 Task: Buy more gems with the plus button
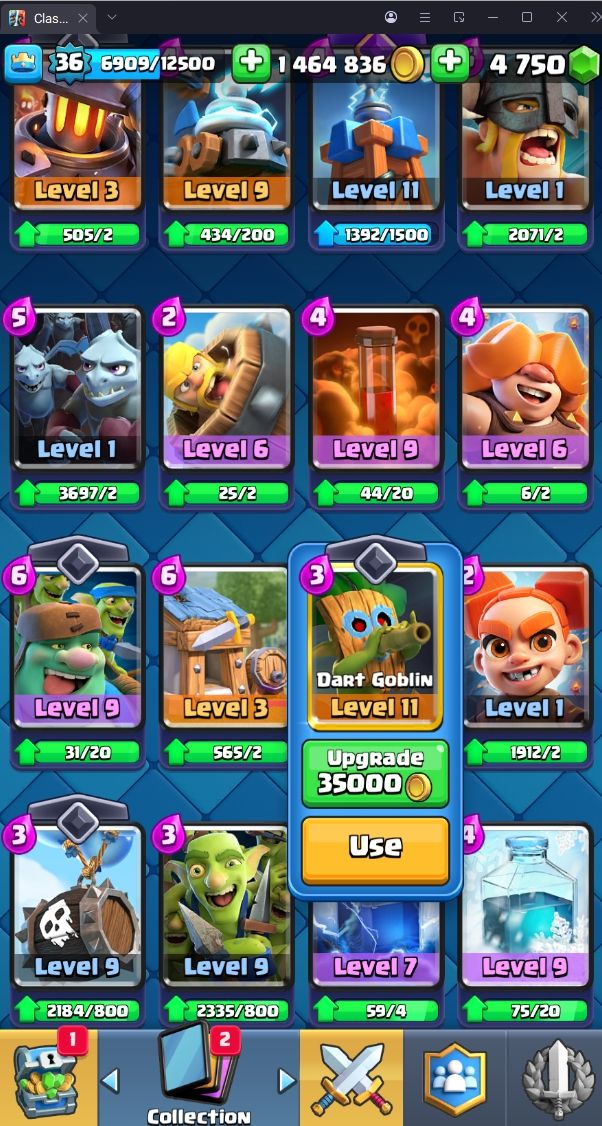tap(450, 63)
